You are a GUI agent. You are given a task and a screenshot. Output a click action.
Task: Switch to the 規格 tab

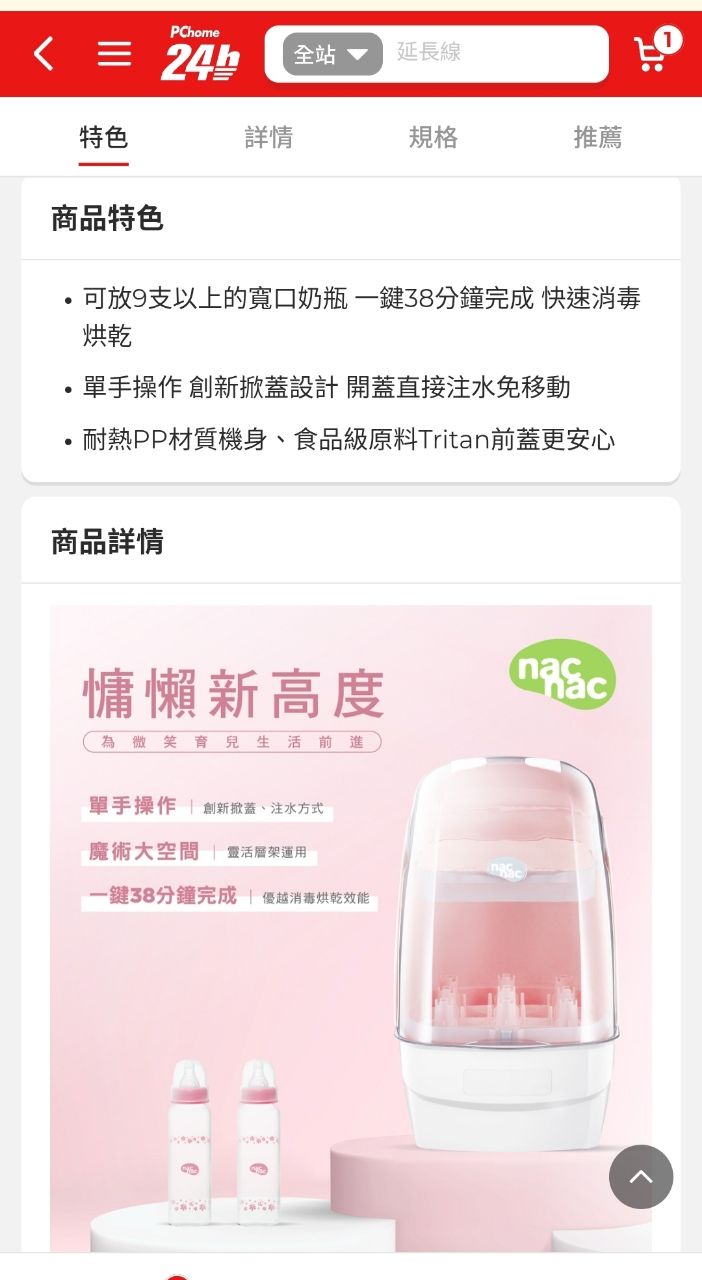(433, 137)
